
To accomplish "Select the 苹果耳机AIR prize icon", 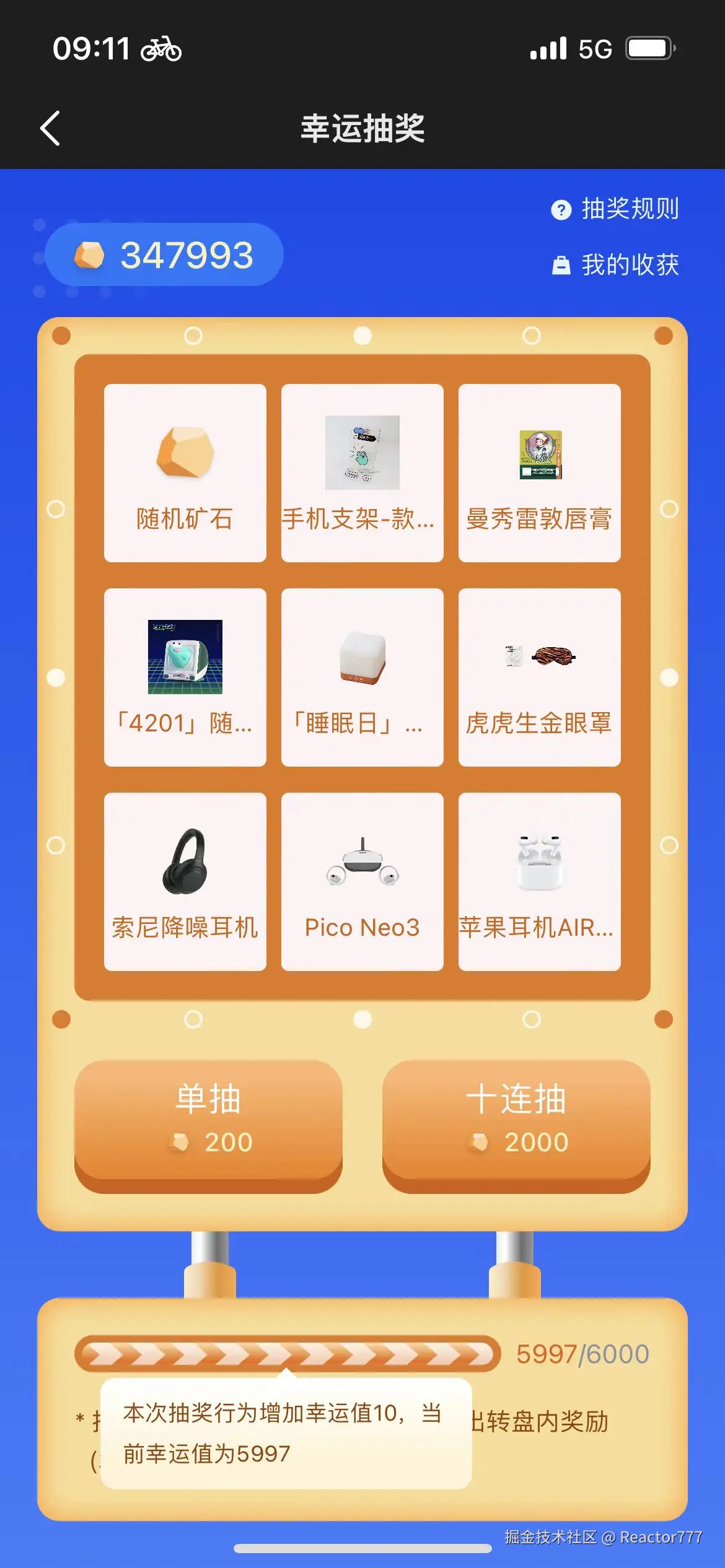I will click(538, 867).
